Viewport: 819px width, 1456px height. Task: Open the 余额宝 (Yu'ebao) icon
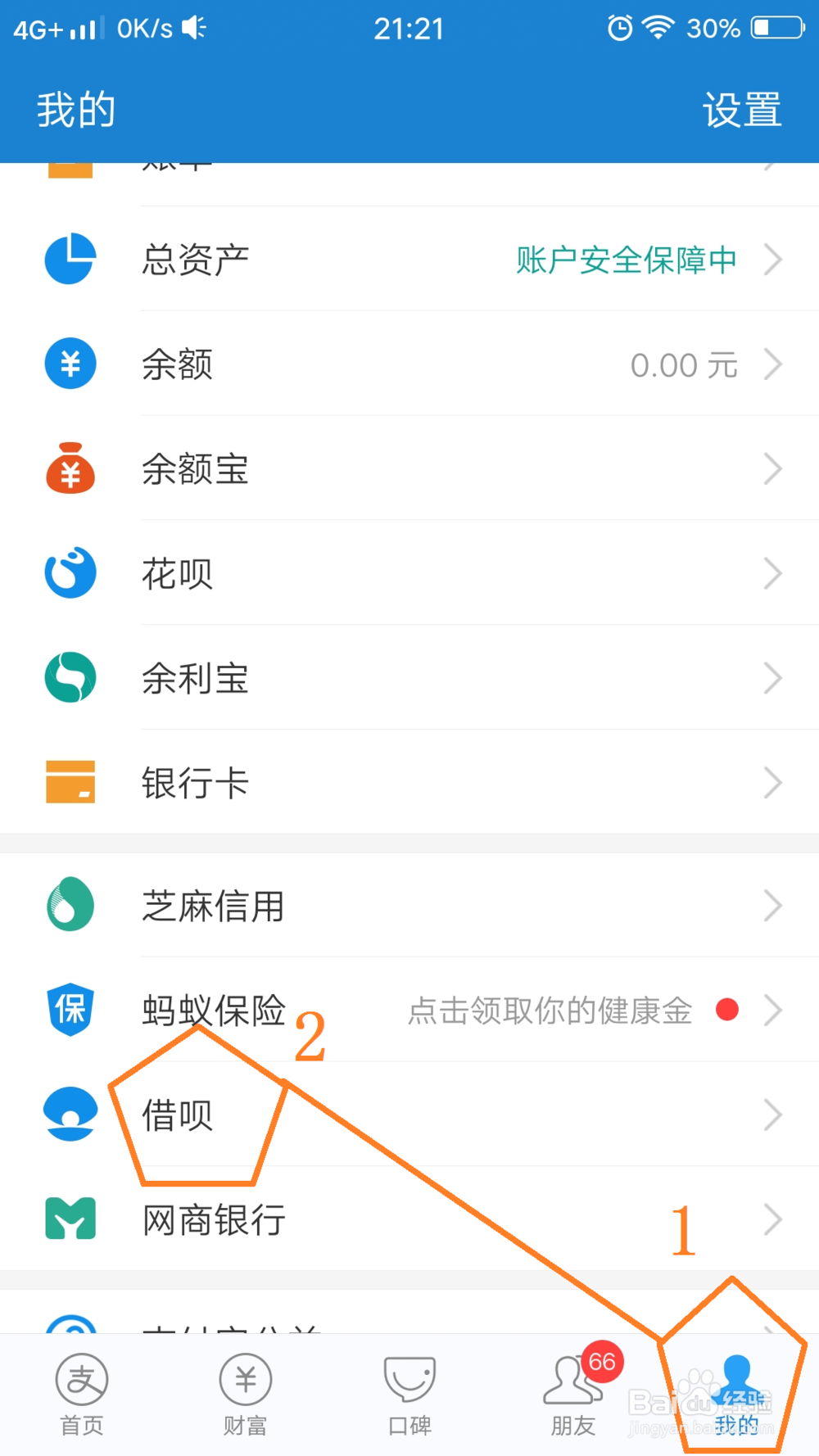(x=70, y=468)
